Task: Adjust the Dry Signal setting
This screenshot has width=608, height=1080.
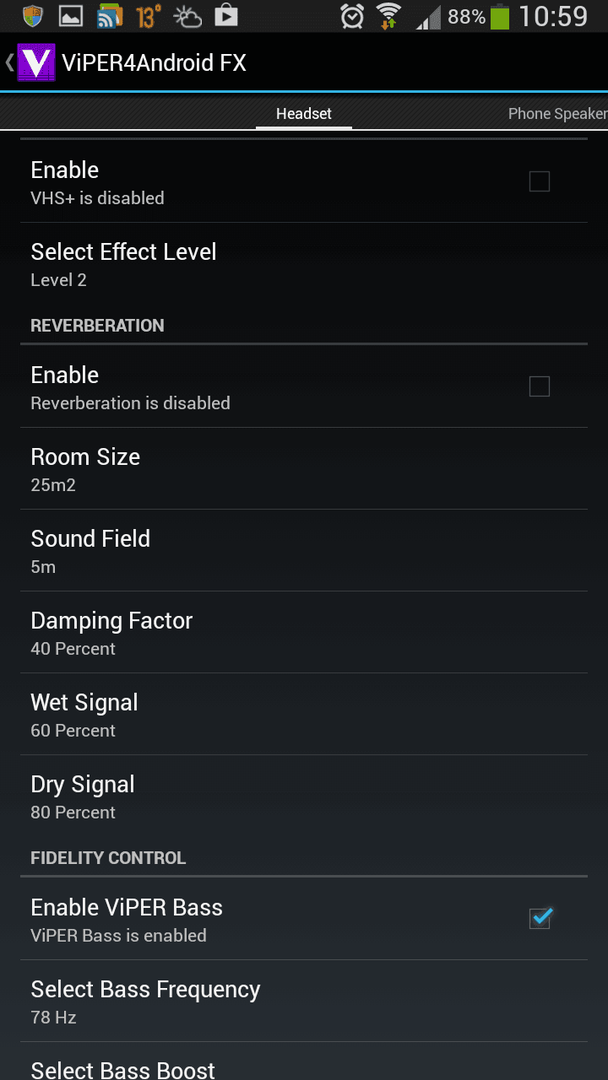Action: tap(304, 797)
